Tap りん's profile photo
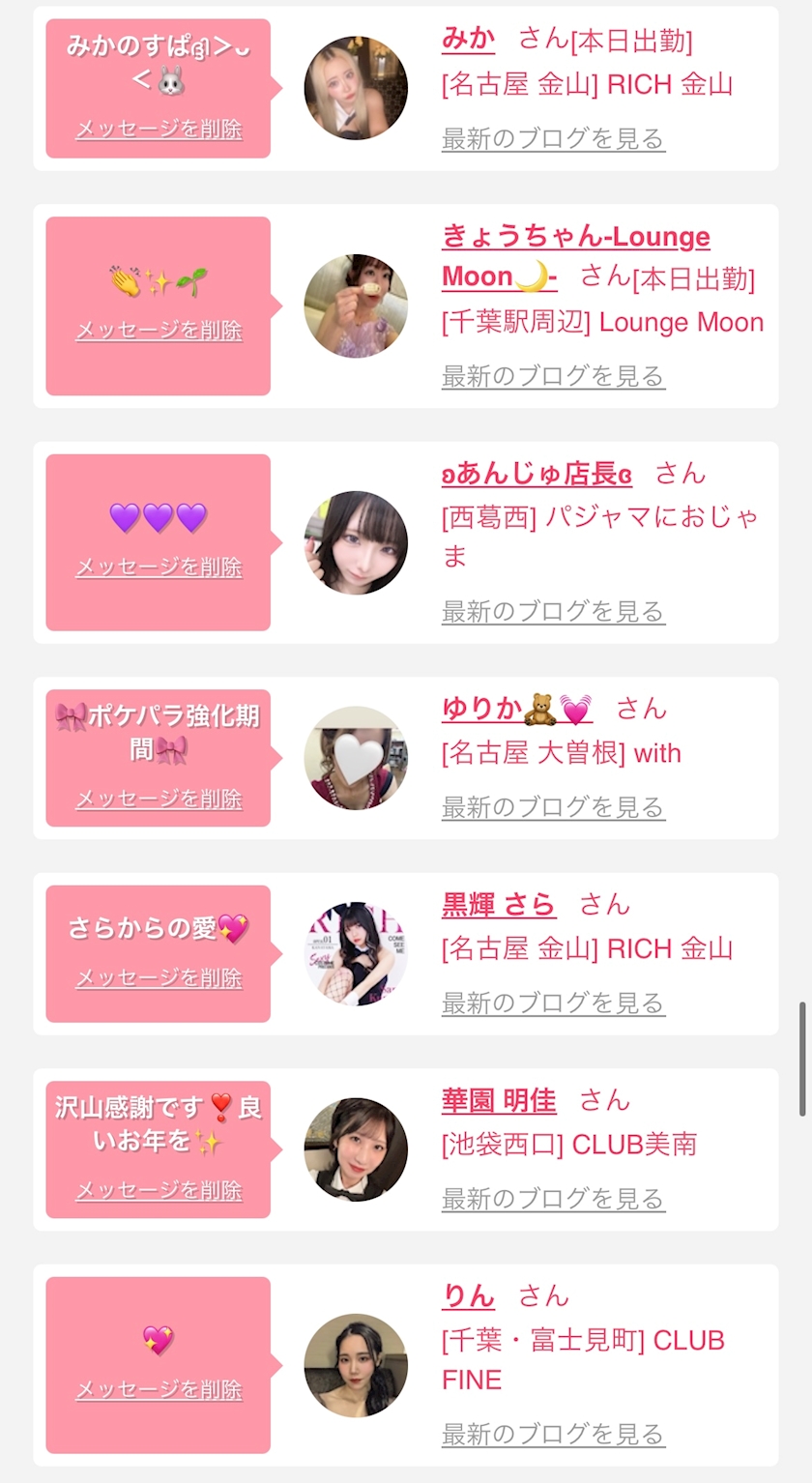This screenshot has height=1483, width=812. tap(356, 1365)
